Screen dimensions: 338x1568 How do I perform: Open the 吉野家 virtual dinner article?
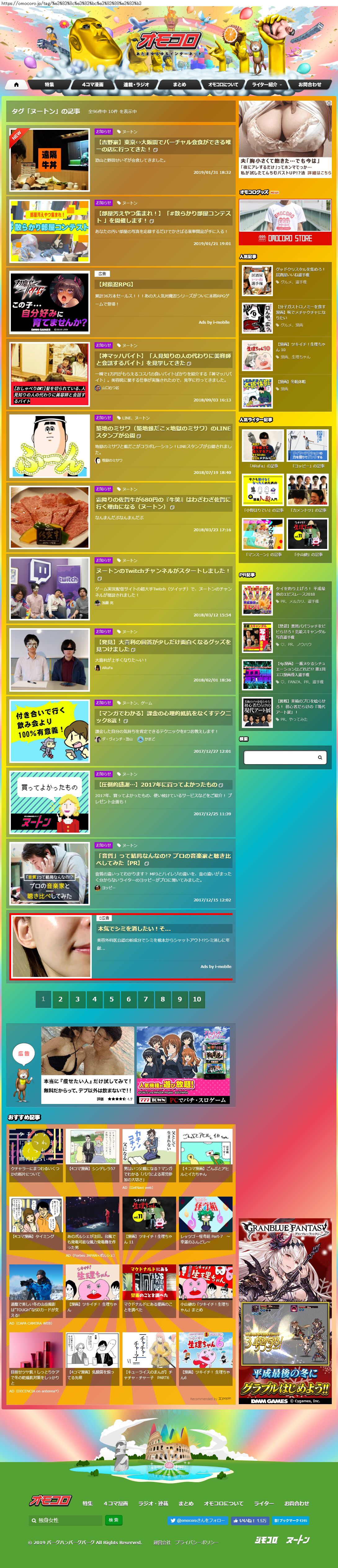pyautogui.click(x=162, y=146)
